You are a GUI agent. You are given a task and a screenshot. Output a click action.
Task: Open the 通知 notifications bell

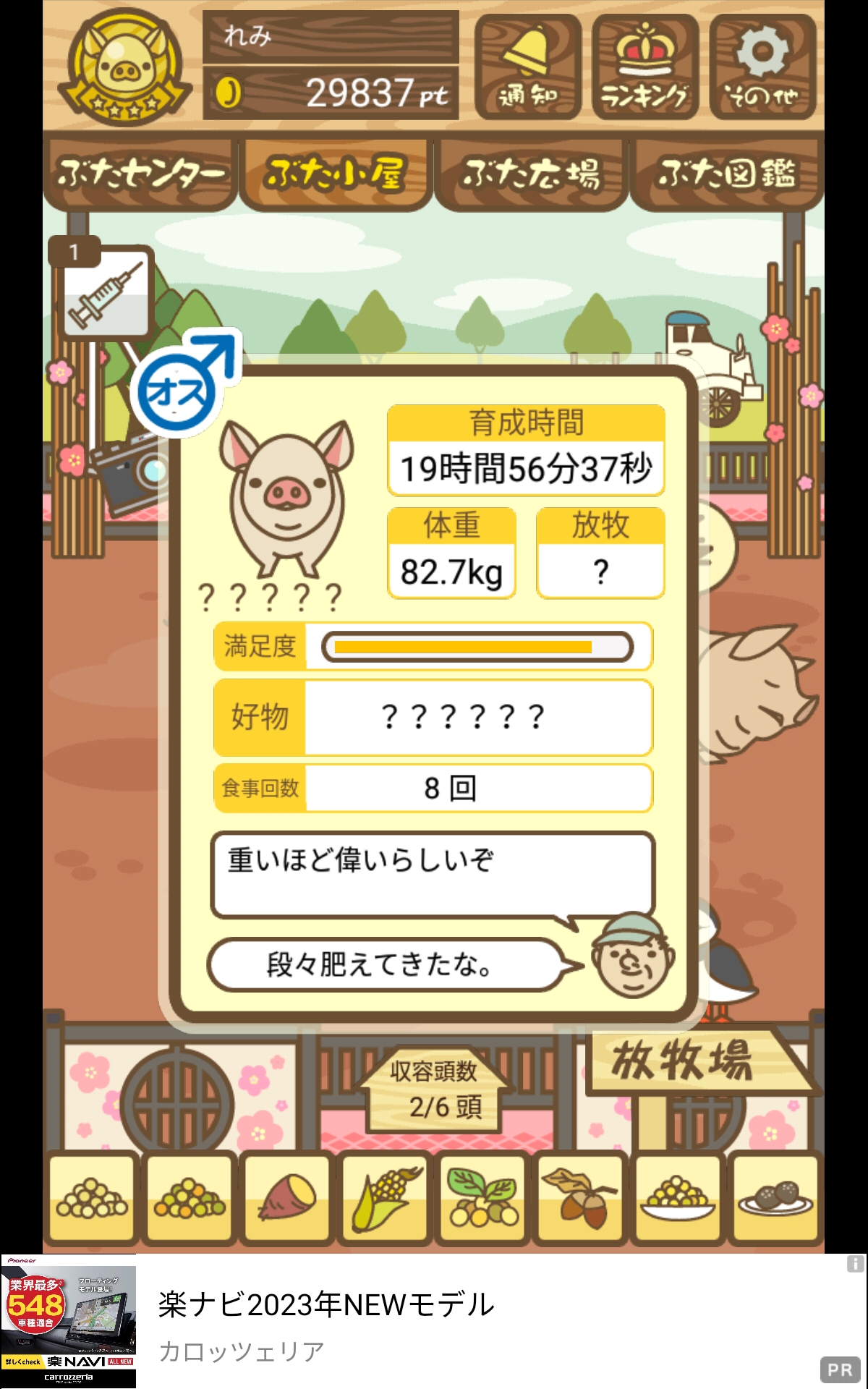[528, 67]
